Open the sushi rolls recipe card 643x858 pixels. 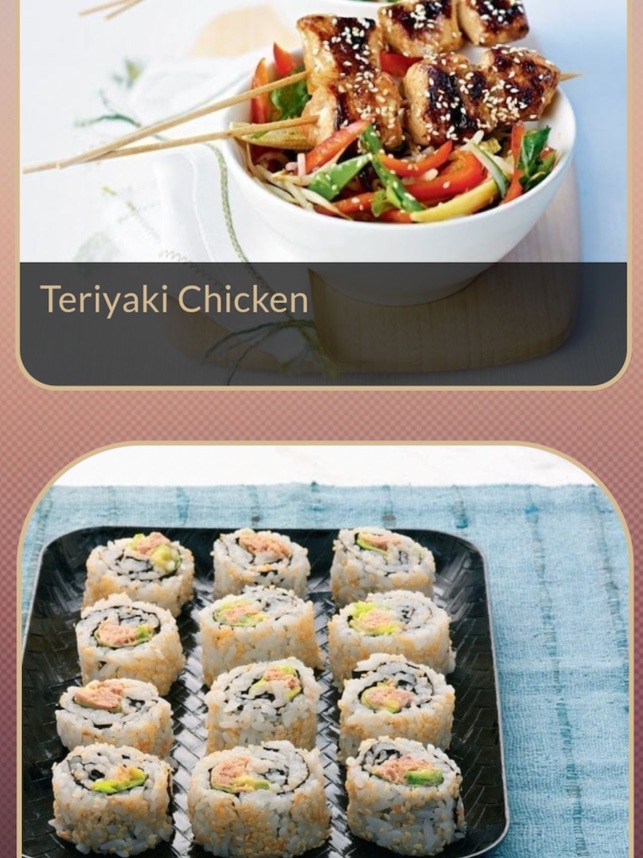(x=322, y=660)
